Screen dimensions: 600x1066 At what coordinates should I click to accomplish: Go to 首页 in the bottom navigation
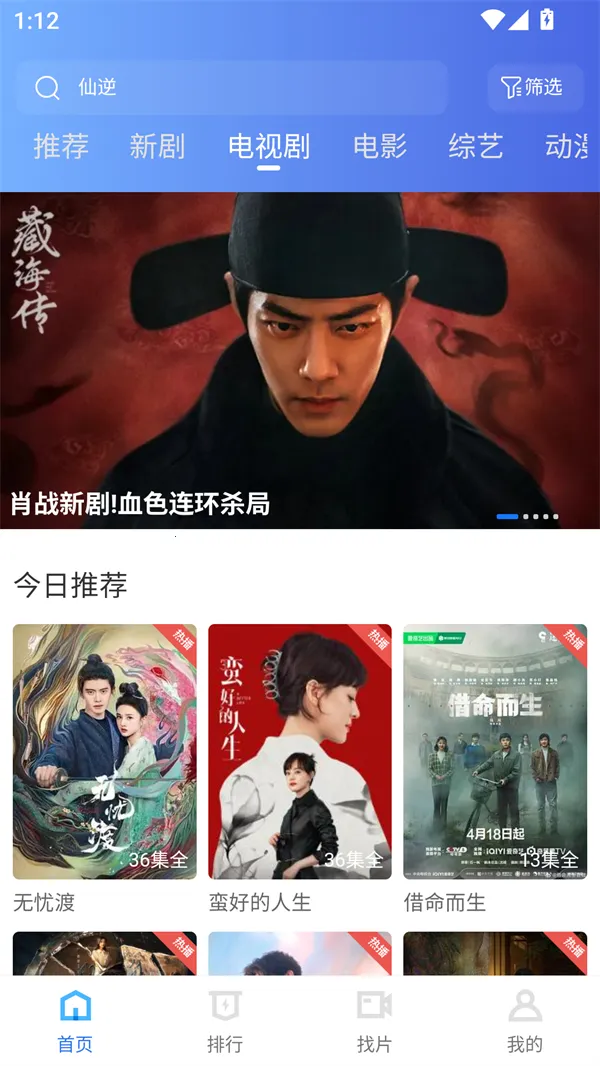[x=75, y=1020]
